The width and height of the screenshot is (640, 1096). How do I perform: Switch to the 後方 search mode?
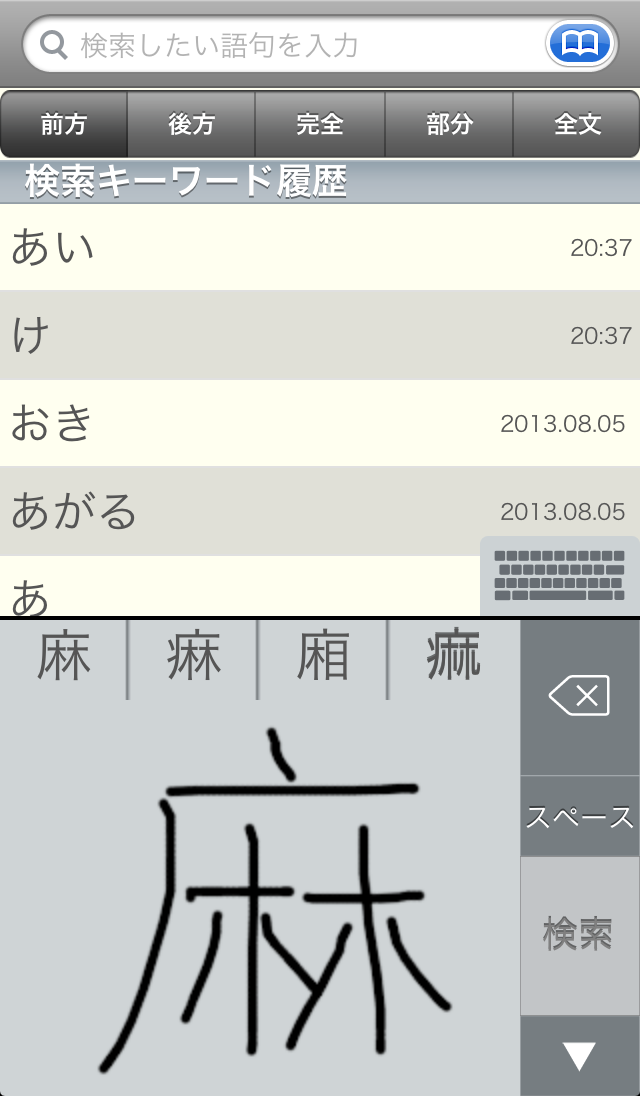click(192, 125)
